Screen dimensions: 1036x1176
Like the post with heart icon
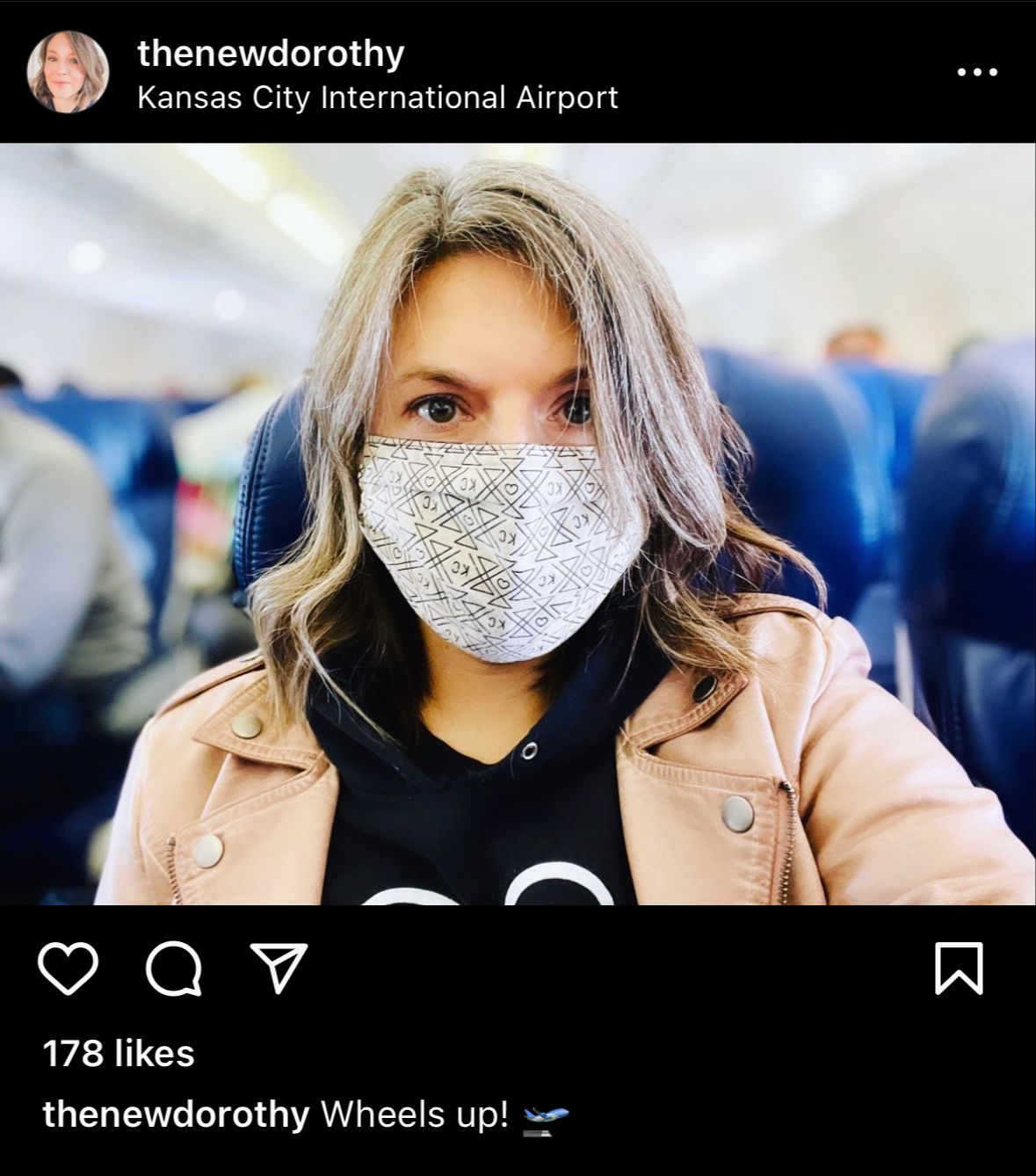[x=68, y=969]
